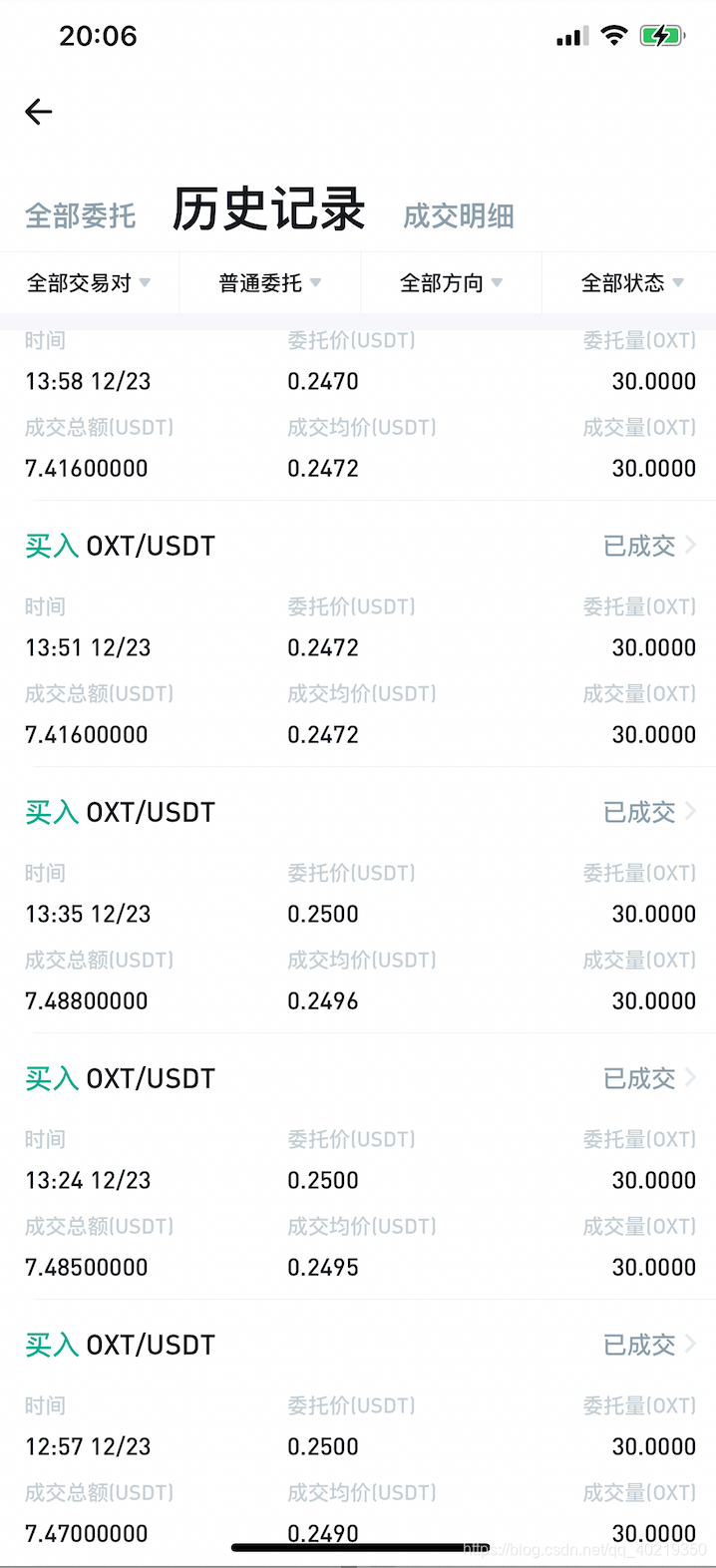Go back using the arrow icon
The image size is (716, 1568).
[39, 112]
